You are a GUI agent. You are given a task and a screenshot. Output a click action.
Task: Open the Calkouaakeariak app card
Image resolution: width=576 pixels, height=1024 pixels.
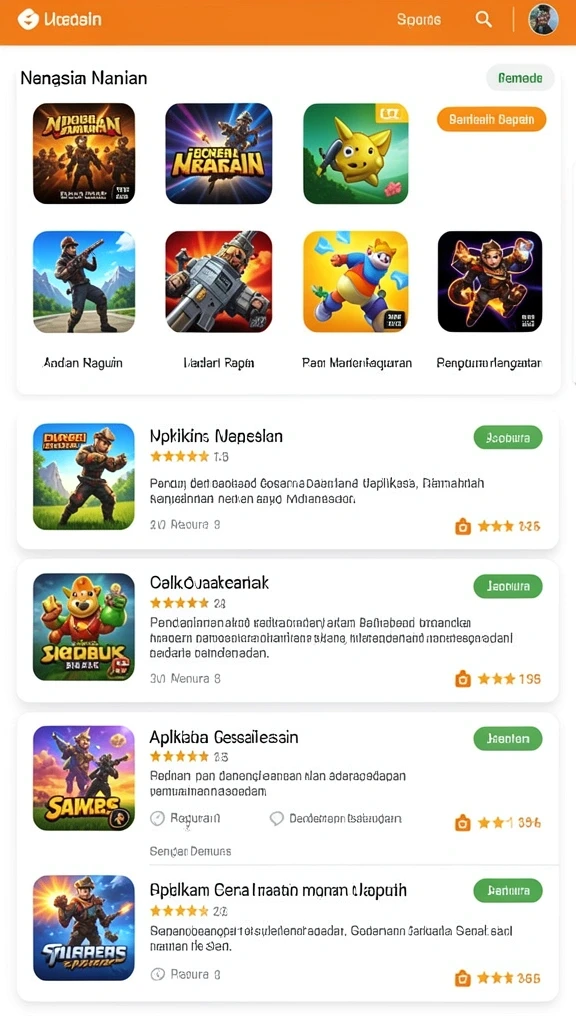[x=287, y=630]
